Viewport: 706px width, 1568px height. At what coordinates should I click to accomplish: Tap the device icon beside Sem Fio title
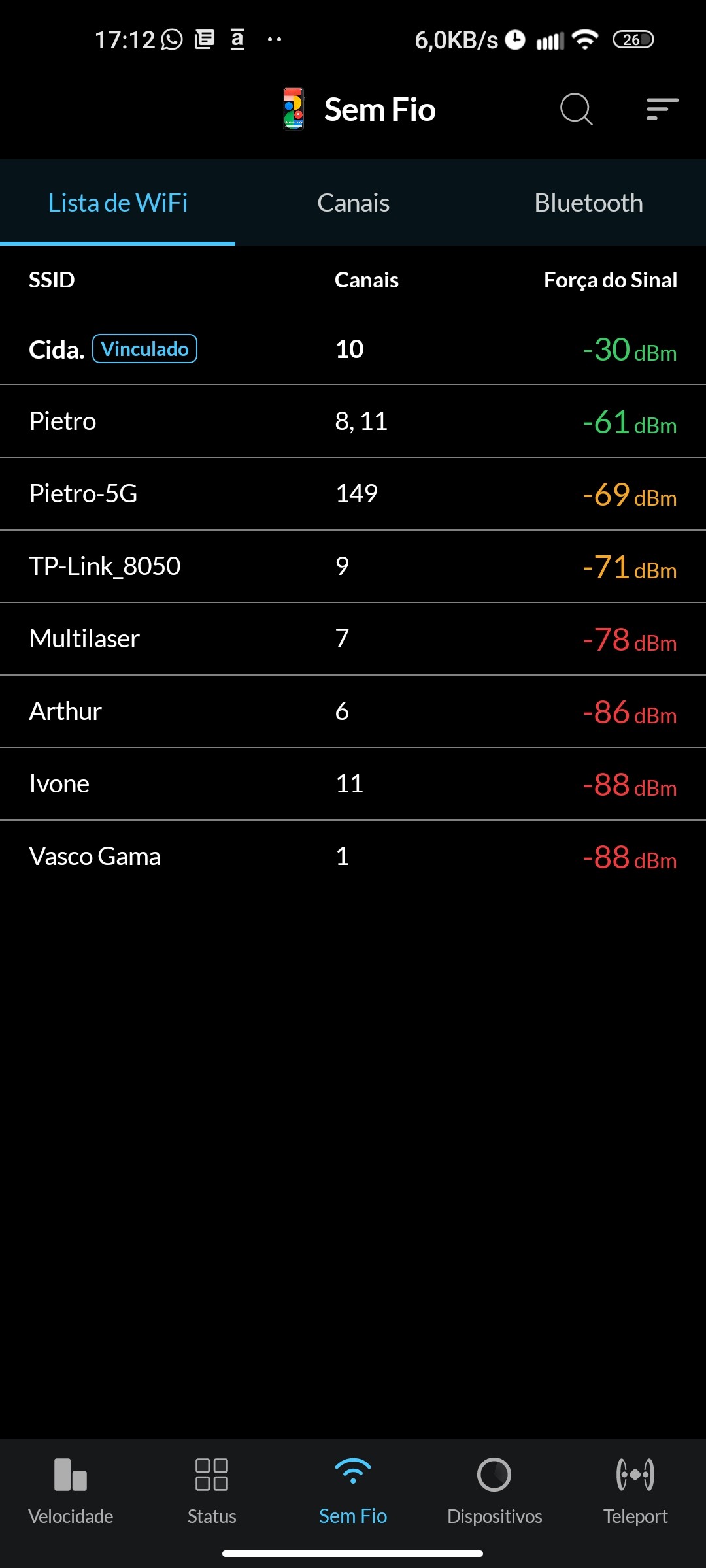pos(294,109)
